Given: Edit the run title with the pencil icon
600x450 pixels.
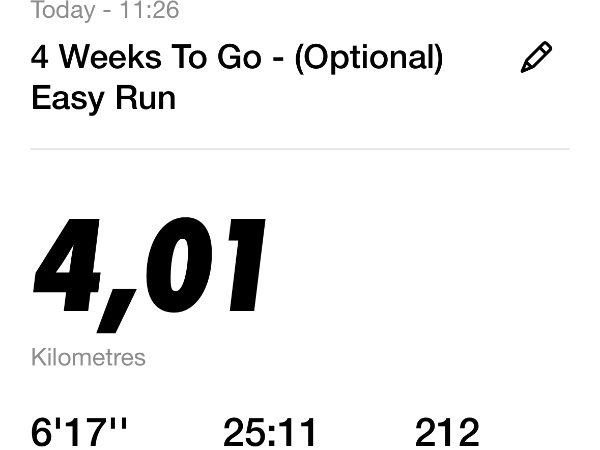Looking at the screenshot, I should (537, 58).
